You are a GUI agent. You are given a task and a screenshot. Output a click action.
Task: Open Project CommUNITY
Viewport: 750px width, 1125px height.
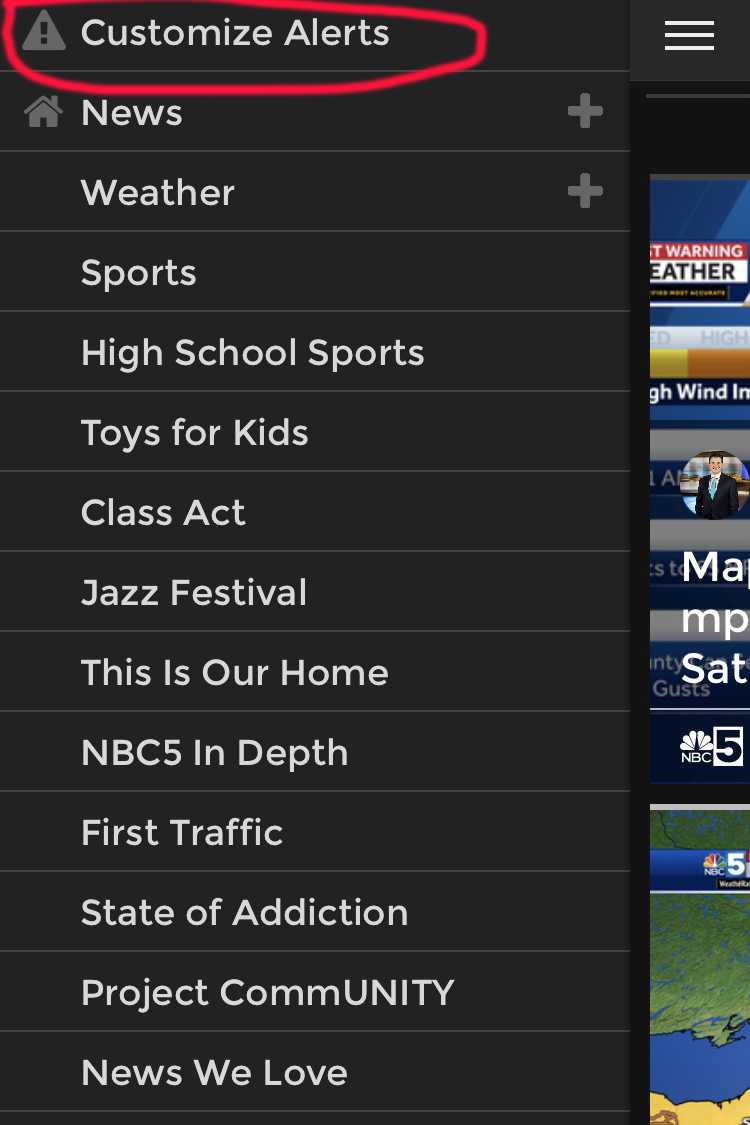266,992
